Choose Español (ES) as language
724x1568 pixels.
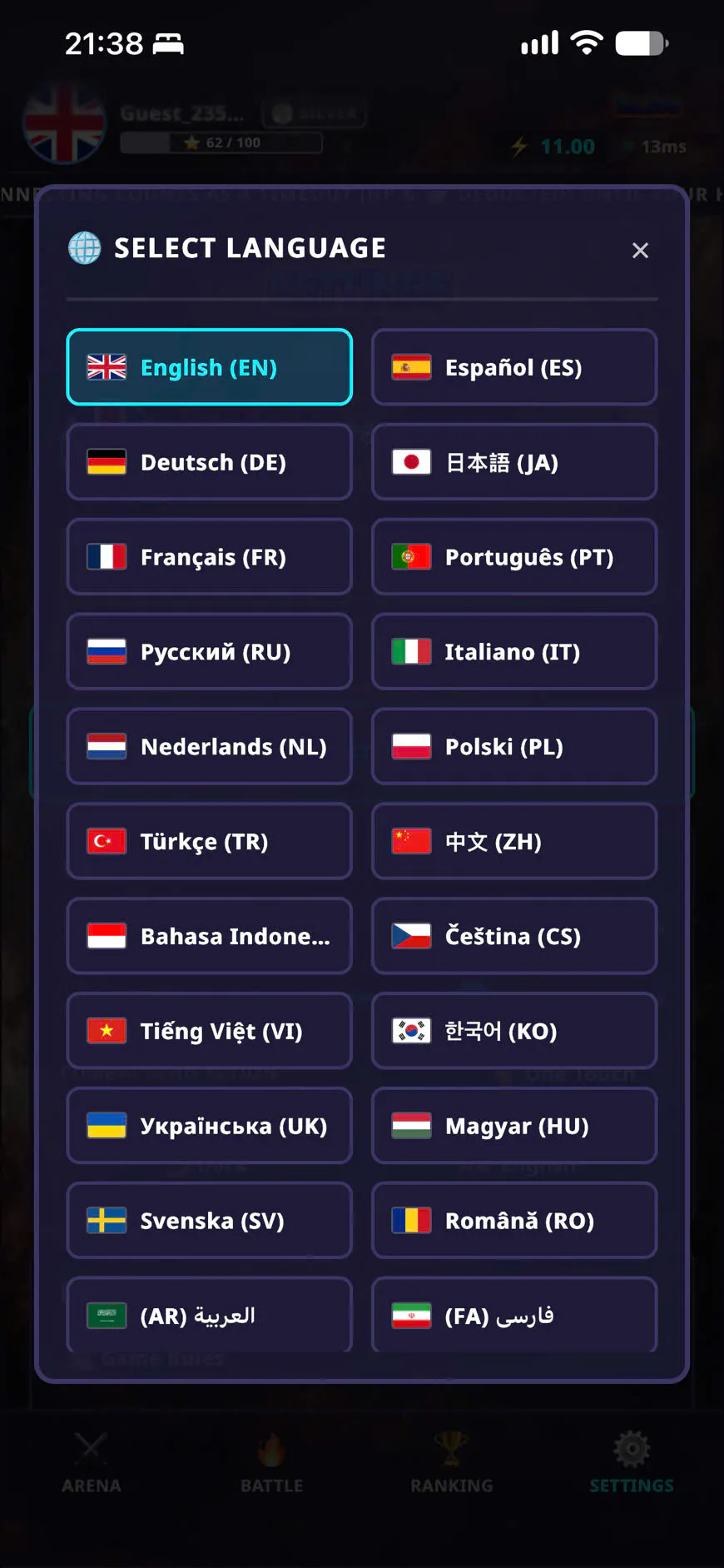pos(514,367)
